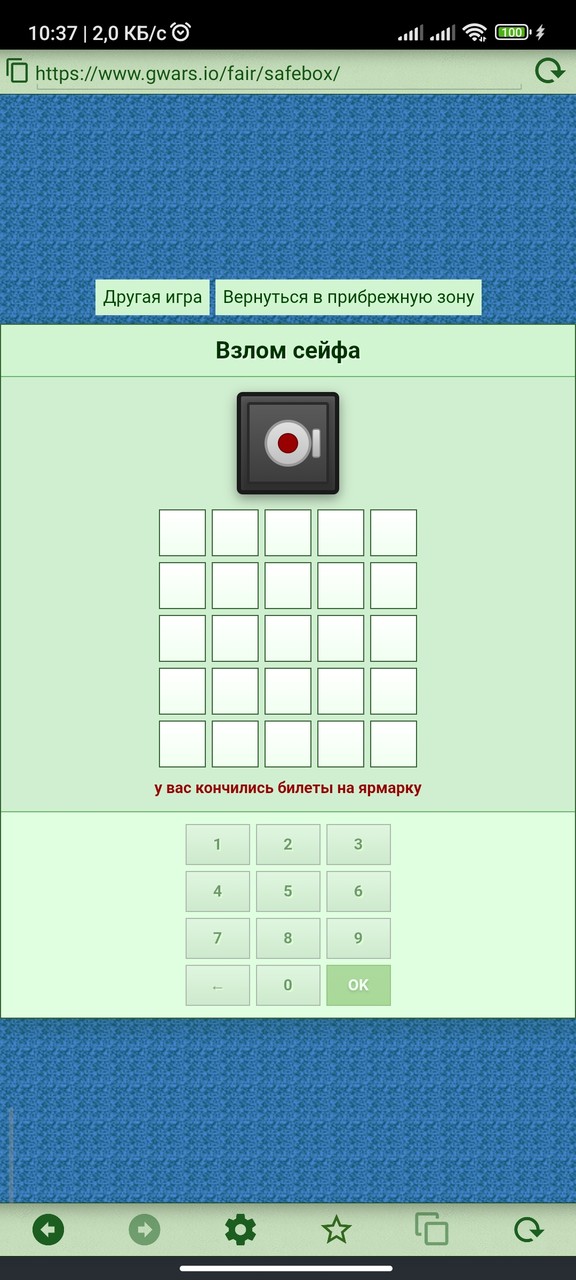Open browser settings gear
Image resolution: width=576 pixels, height=1280 pixels.
point(240,1229)
